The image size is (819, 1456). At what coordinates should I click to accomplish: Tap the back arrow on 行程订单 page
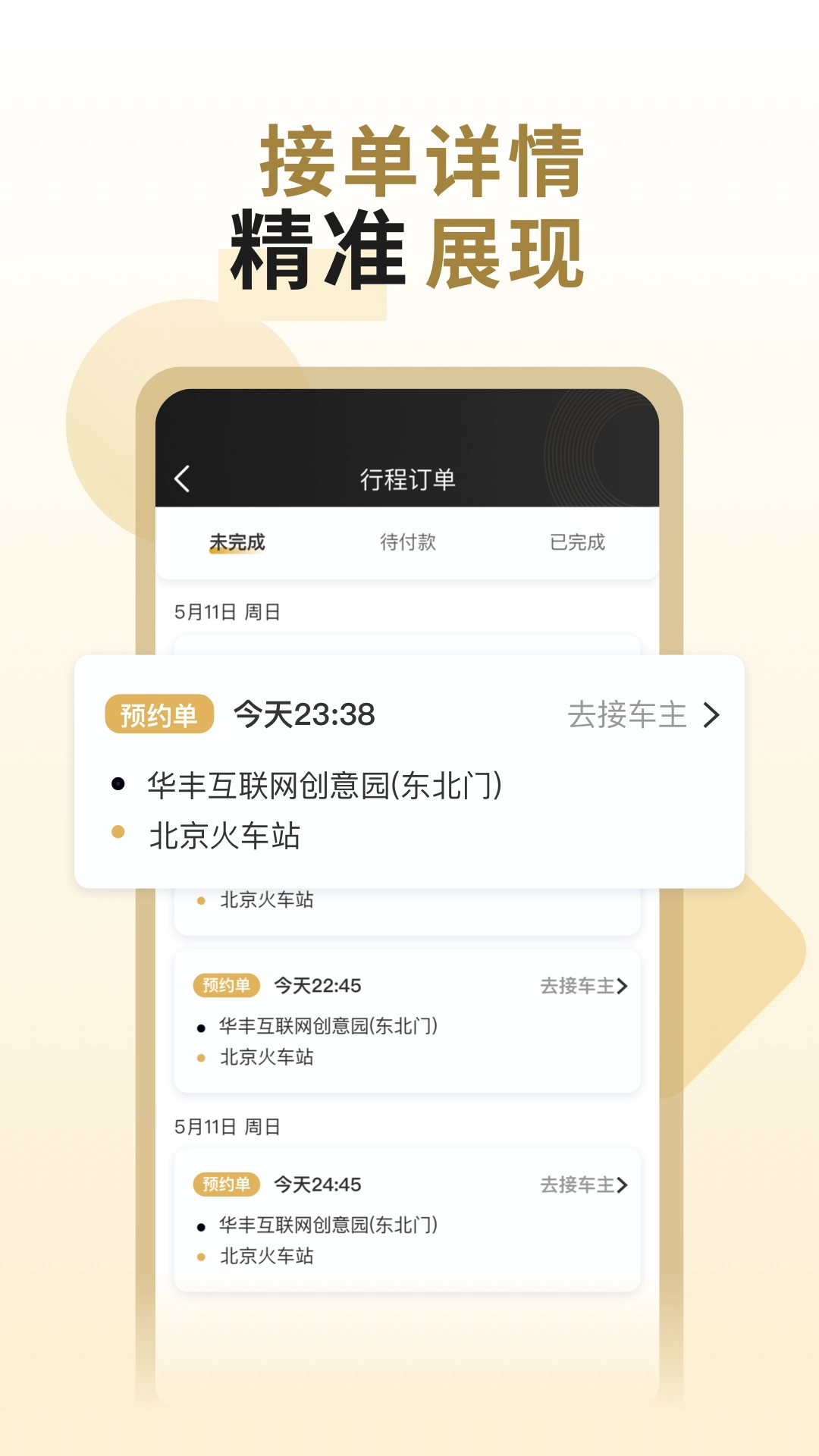tap(181, 479)
